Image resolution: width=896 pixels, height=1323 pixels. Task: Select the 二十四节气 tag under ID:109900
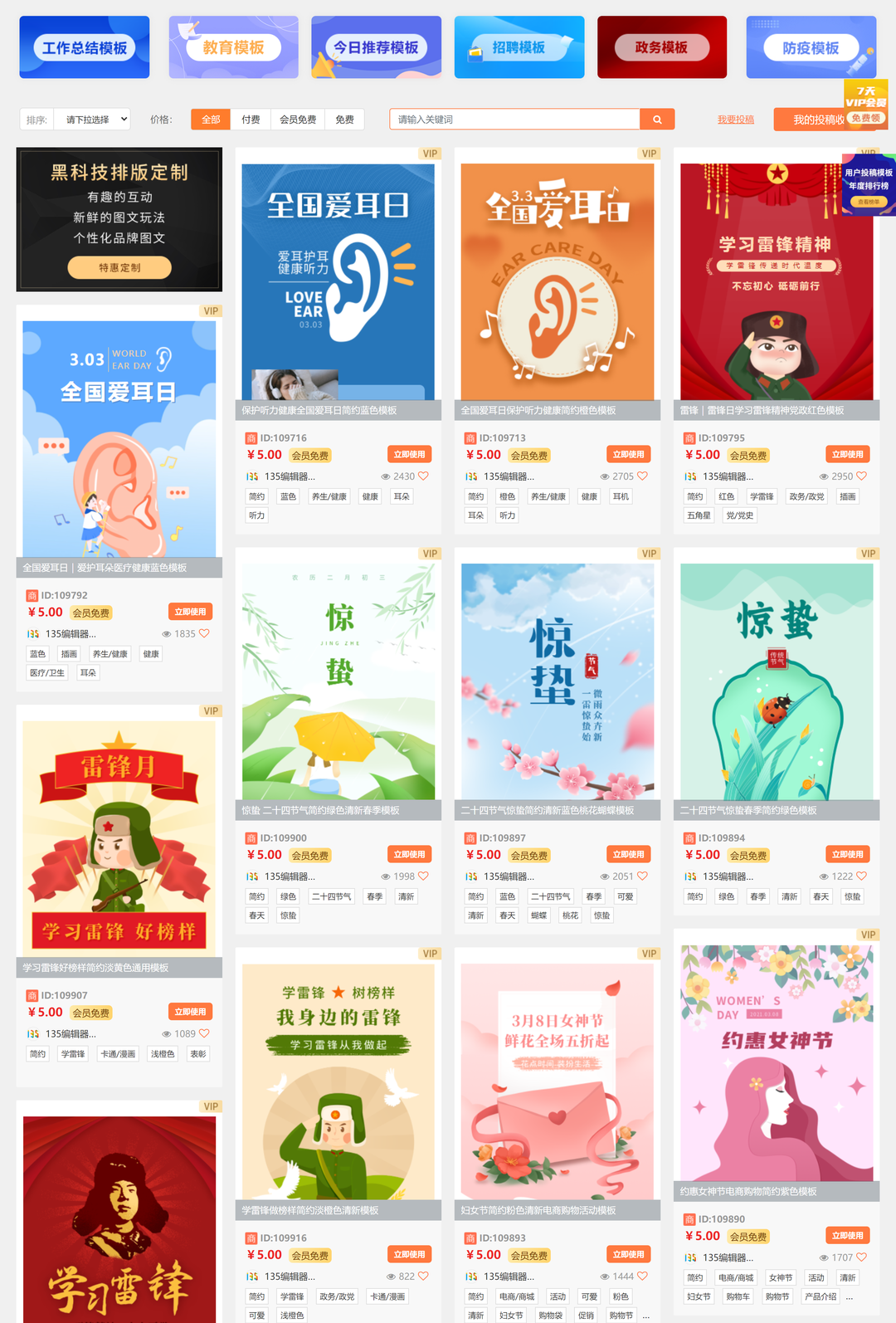coord(331,896)
